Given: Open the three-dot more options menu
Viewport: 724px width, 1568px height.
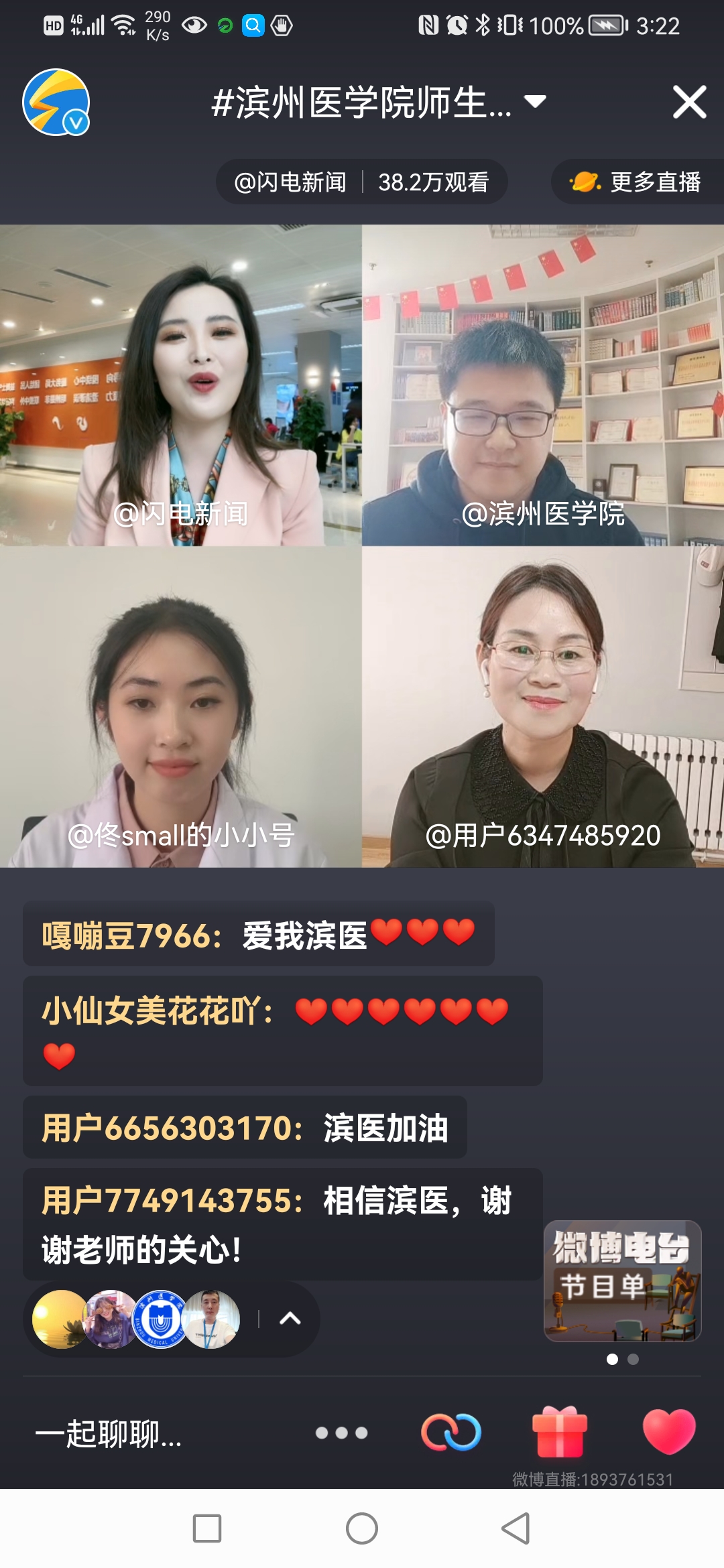Looking at the screenshot, I should click(x=342, y=1433).
